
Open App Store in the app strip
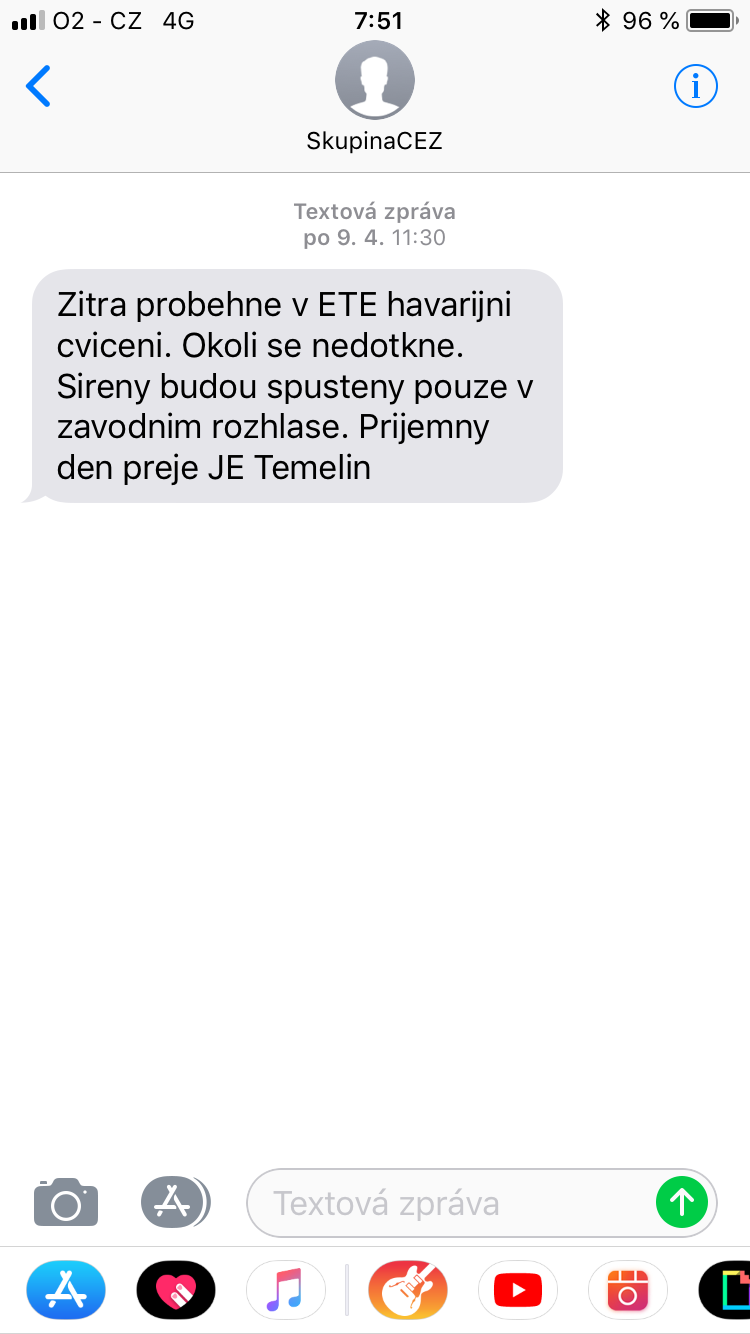tap(66, 1291)
